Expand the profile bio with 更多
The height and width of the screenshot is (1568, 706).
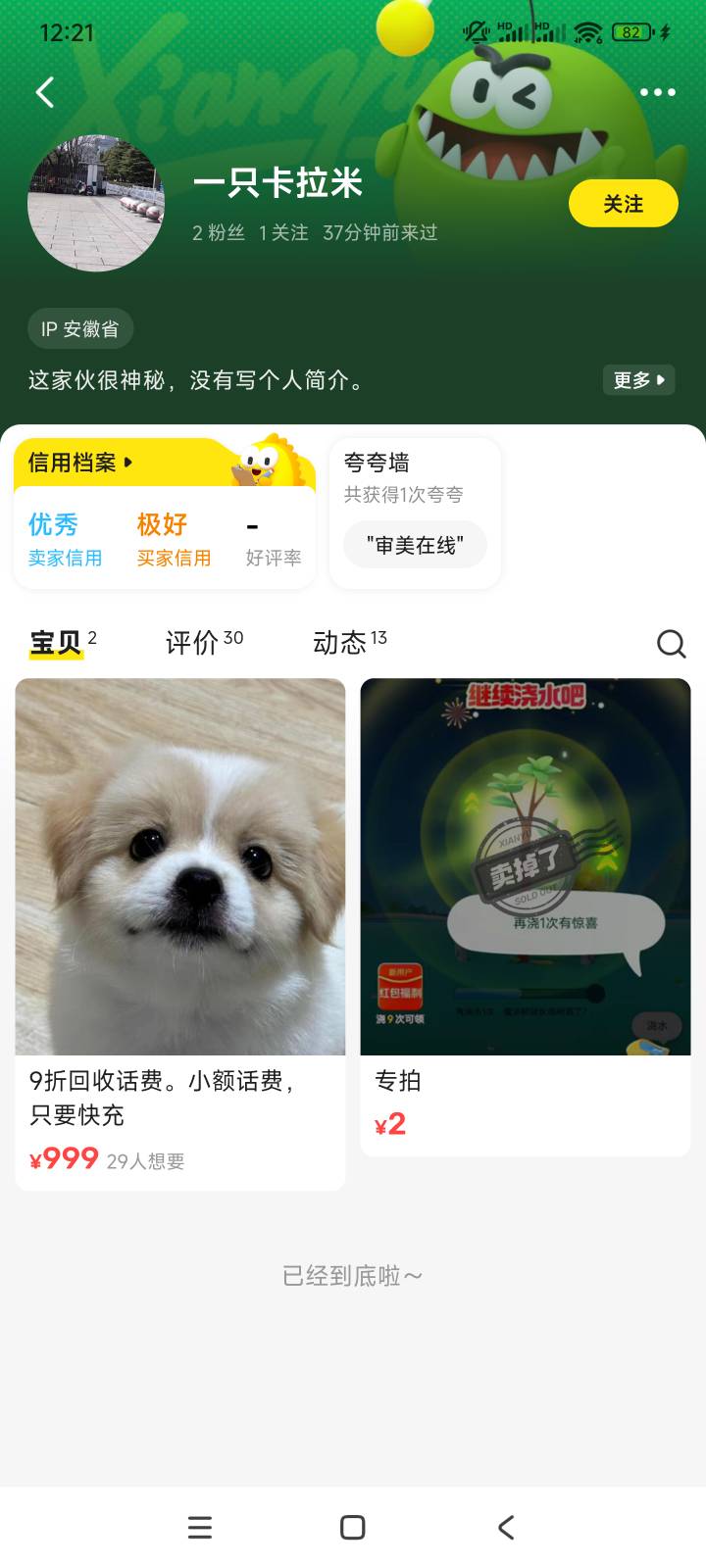638,380
